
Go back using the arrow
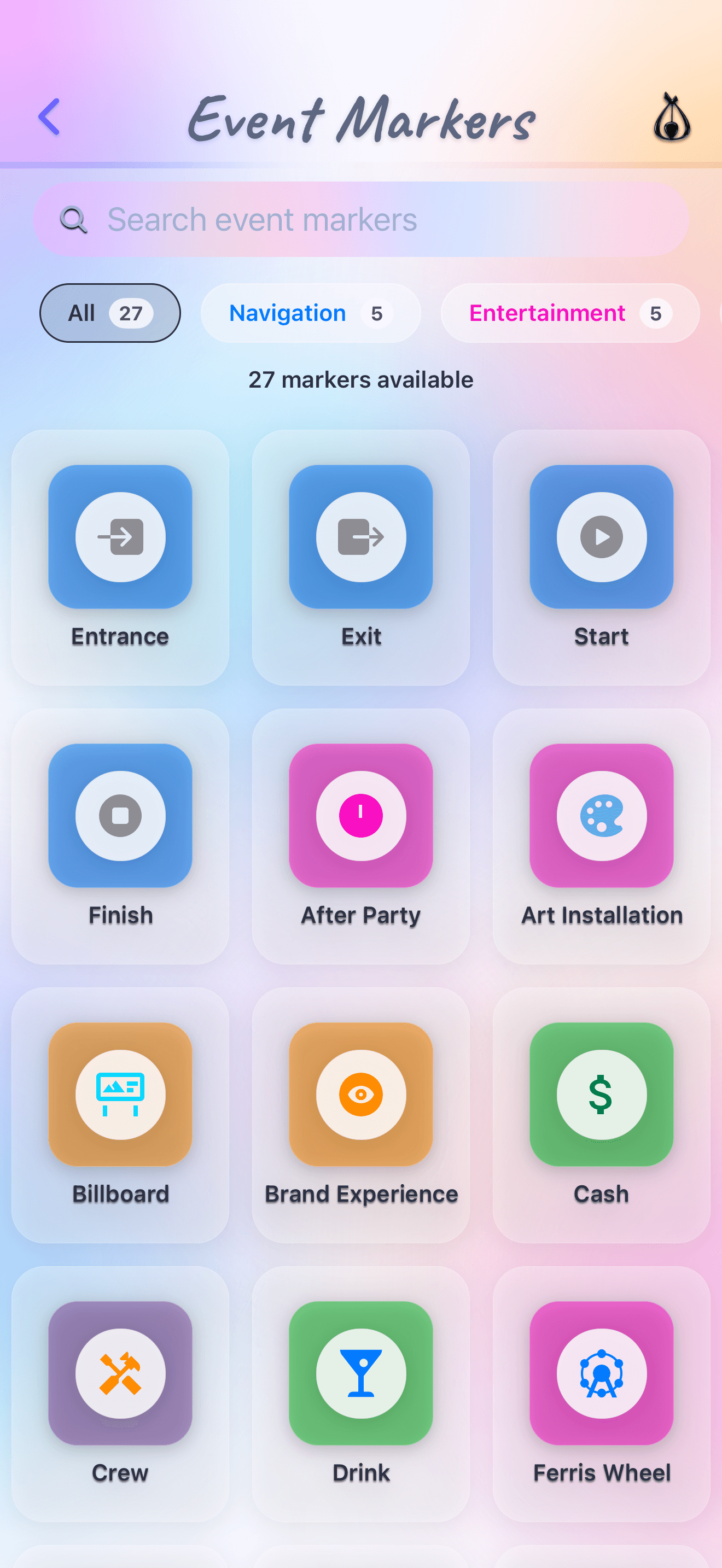[49, 116]
